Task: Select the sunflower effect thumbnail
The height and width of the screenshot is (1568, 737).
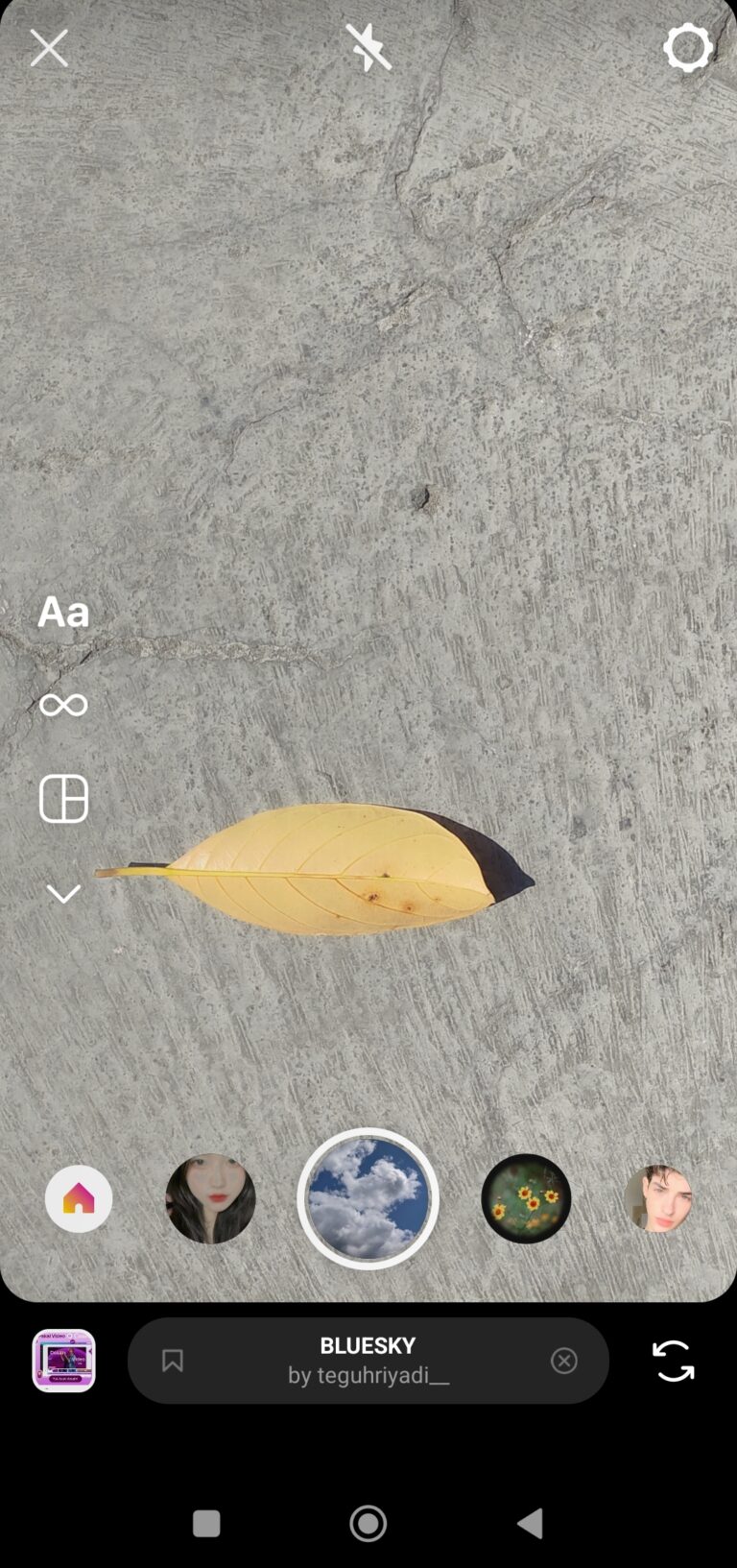Action: [x=526, y=1198]
